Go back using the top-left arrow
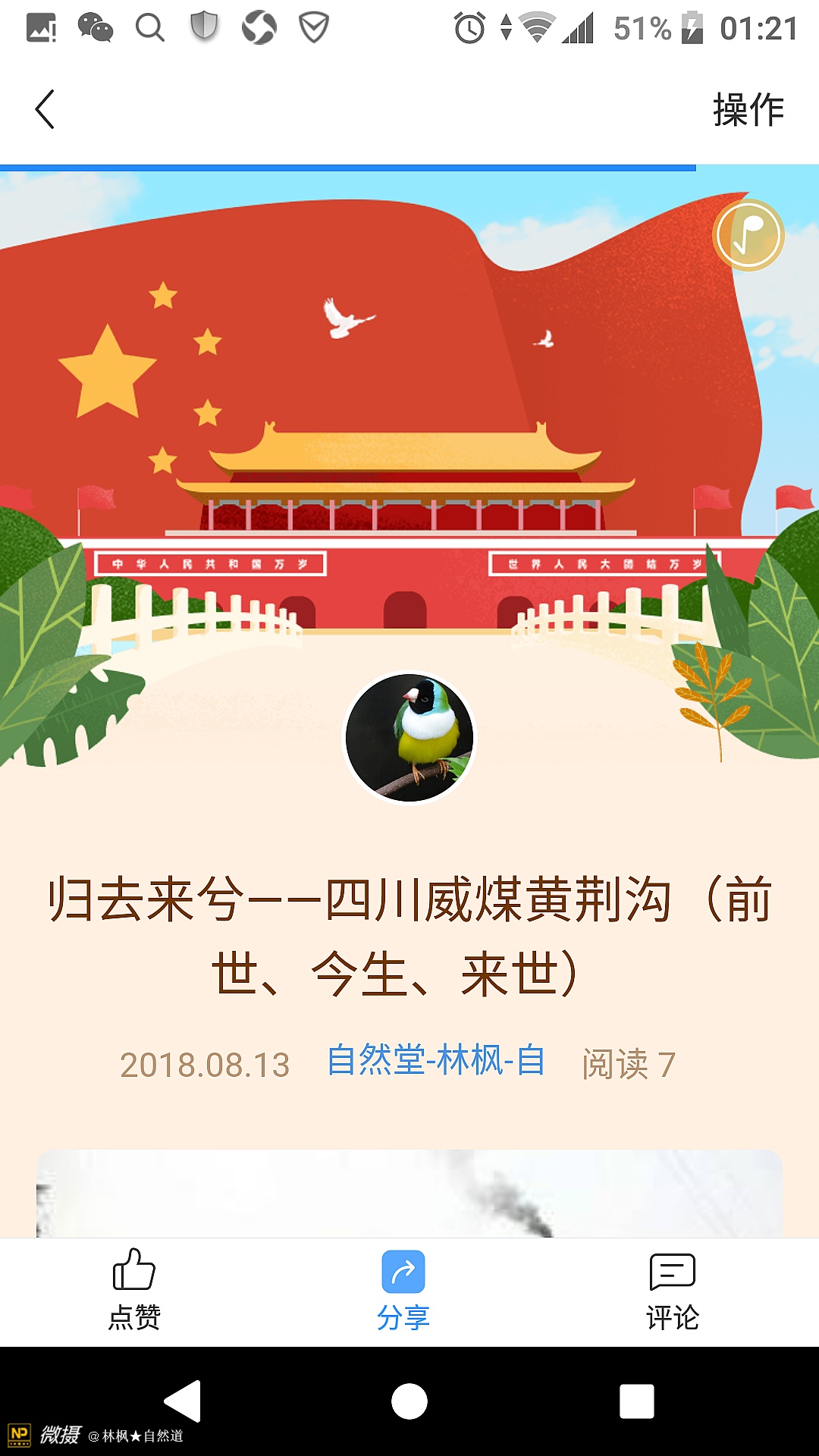The image size is (819, 1456). point(45,109)
